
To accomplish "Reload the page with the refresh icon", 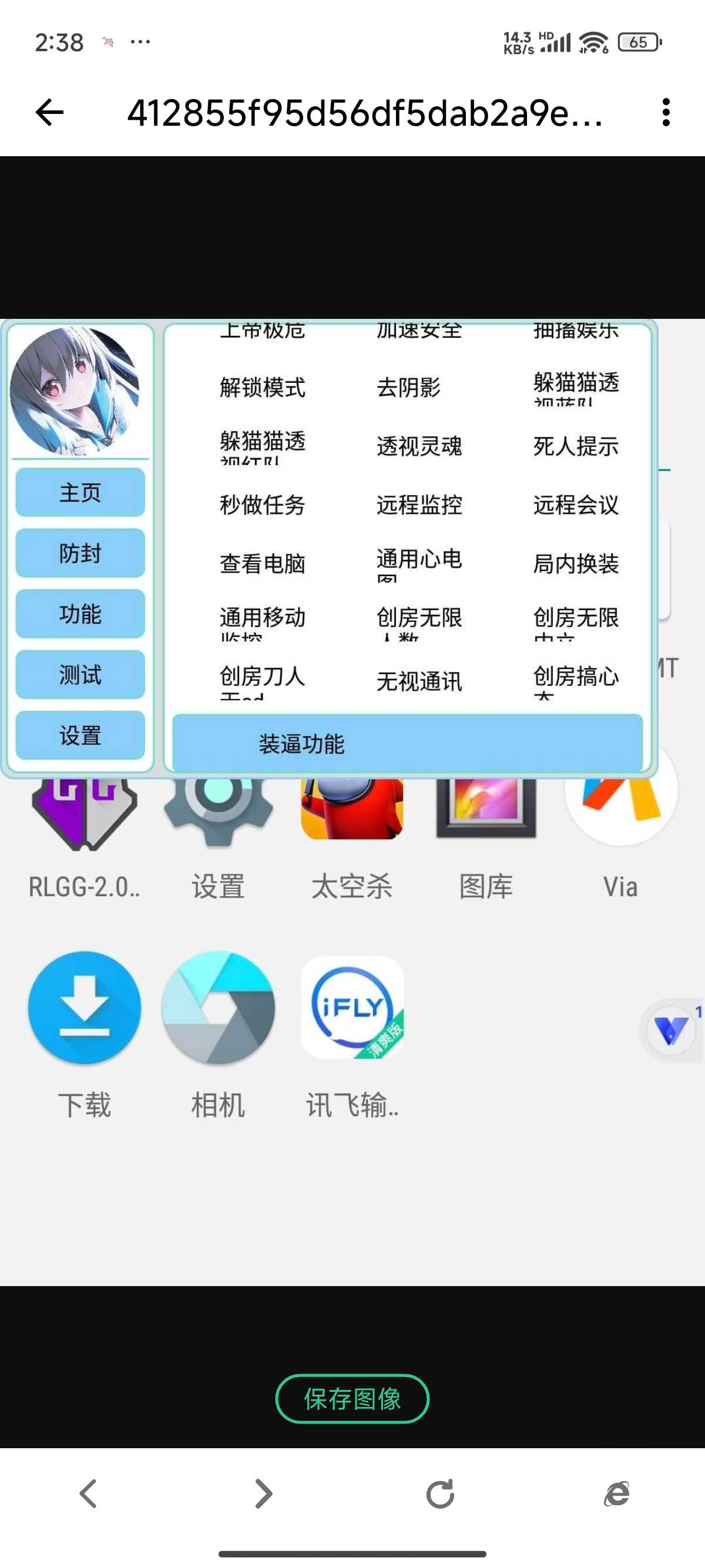I will [440, 1493].
